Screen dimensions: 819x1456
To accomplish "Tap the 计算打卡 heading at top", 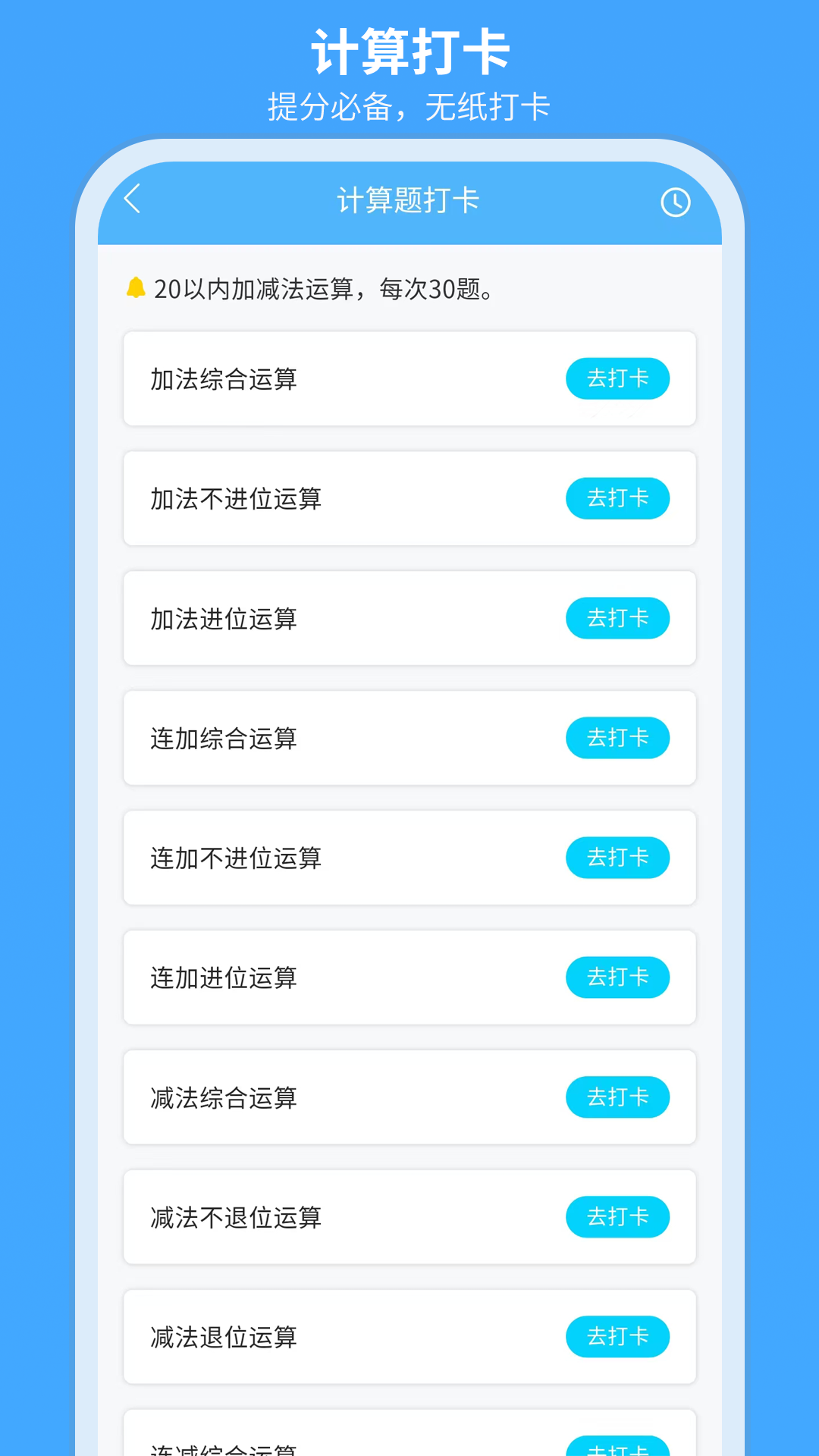I will click(409, 50).
